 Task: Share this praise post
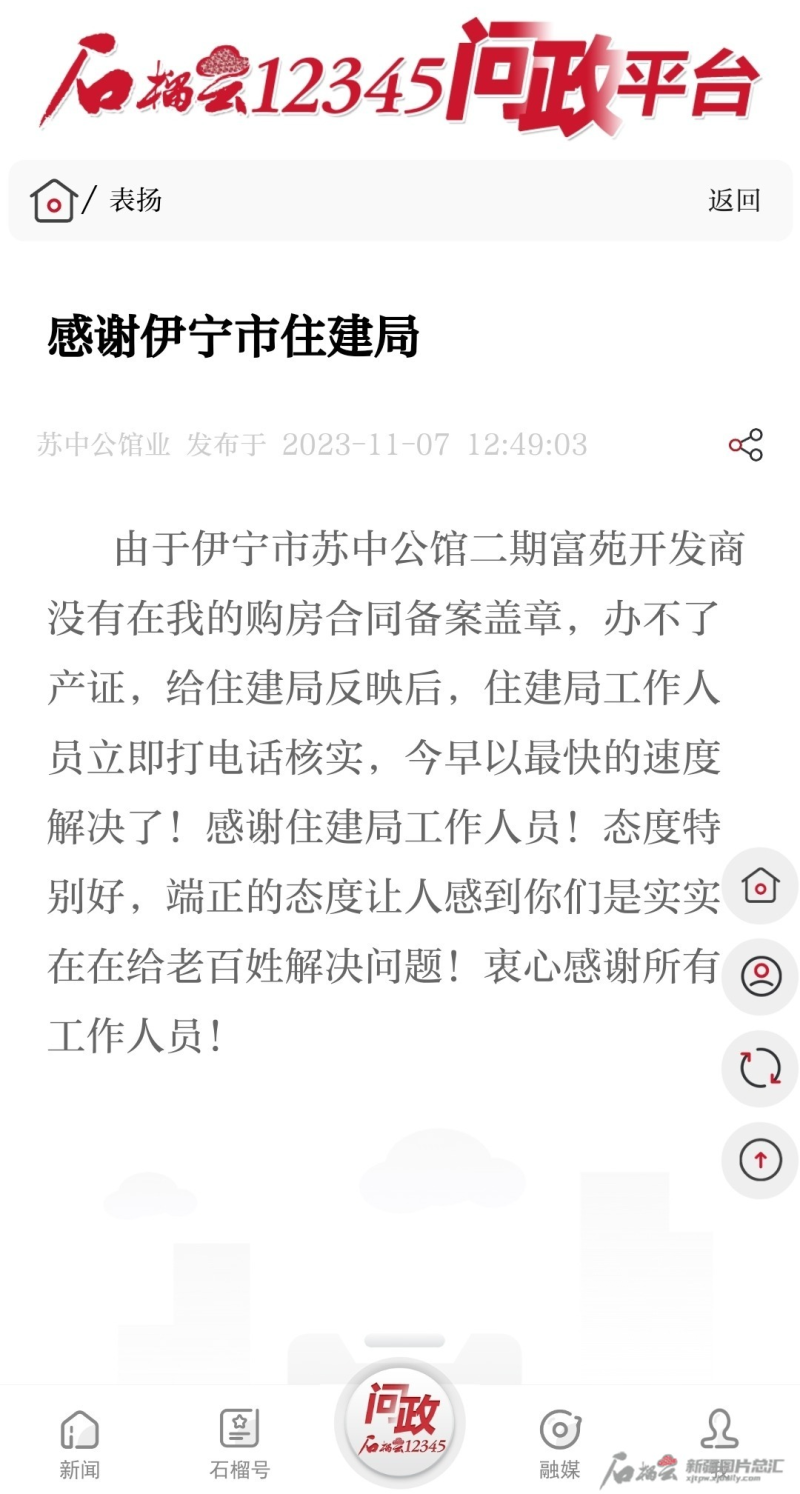(745, 445)
